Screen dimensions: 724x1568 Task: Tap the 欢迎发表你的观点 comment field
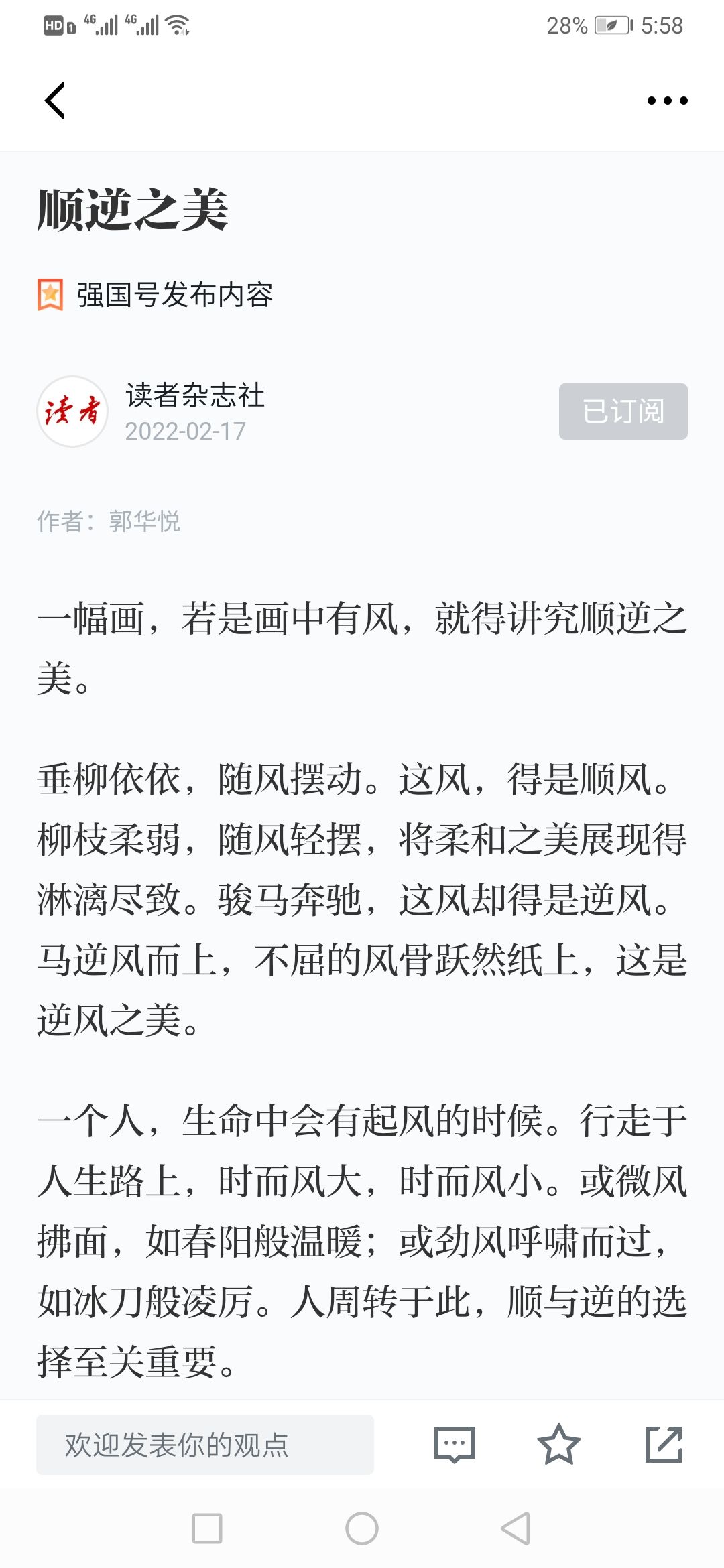tap(205, 1445)
